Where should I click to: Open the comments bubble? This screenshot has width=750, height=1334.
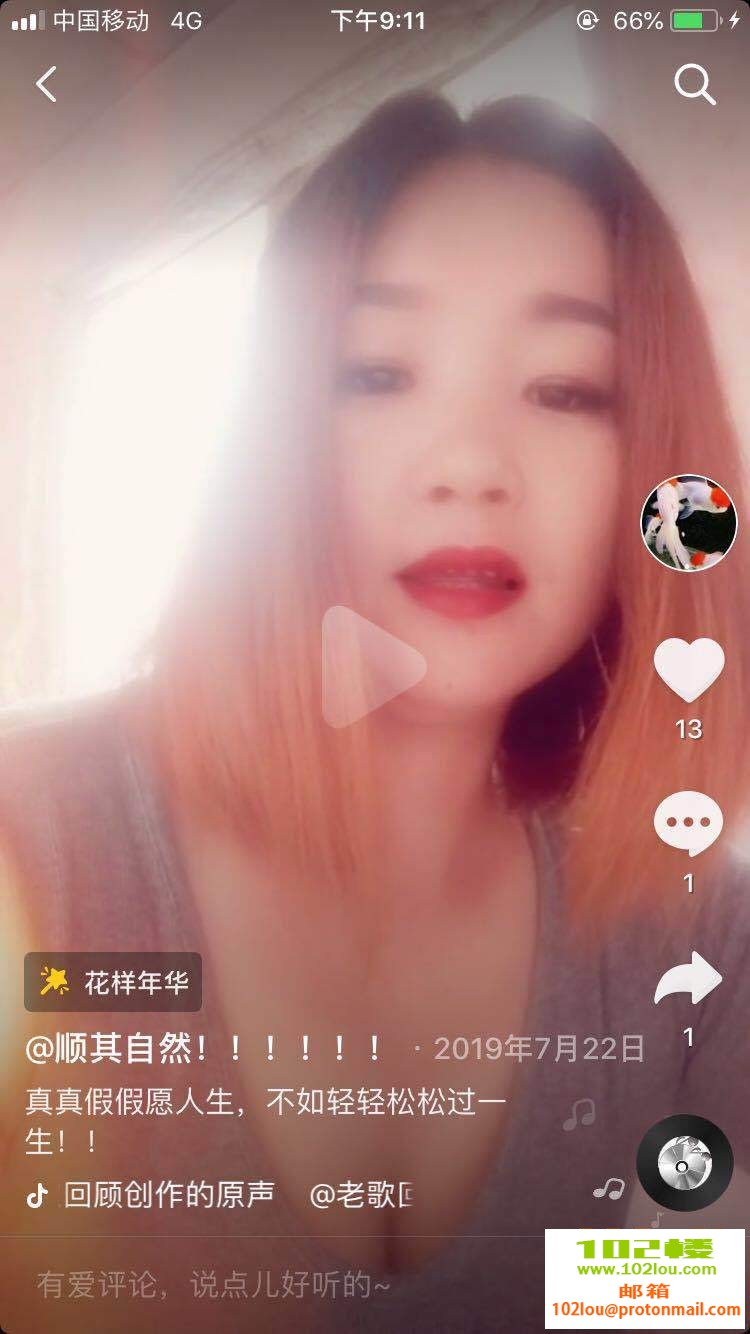pyautogui.click(x=688, y=825)
